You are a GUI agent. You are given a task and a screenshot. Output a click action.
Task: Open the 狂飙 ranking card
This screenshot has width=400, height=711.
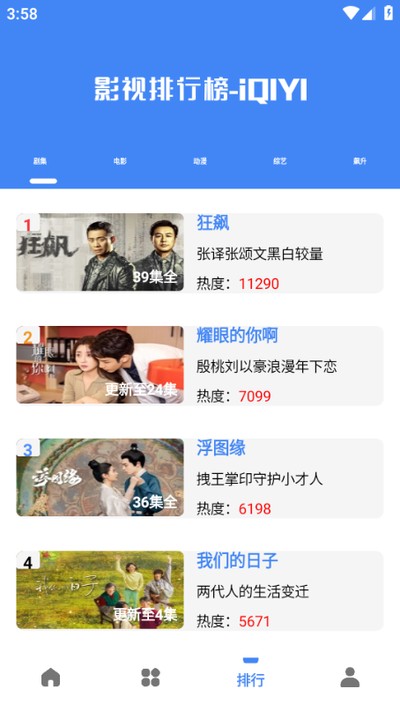pos(200,253)
